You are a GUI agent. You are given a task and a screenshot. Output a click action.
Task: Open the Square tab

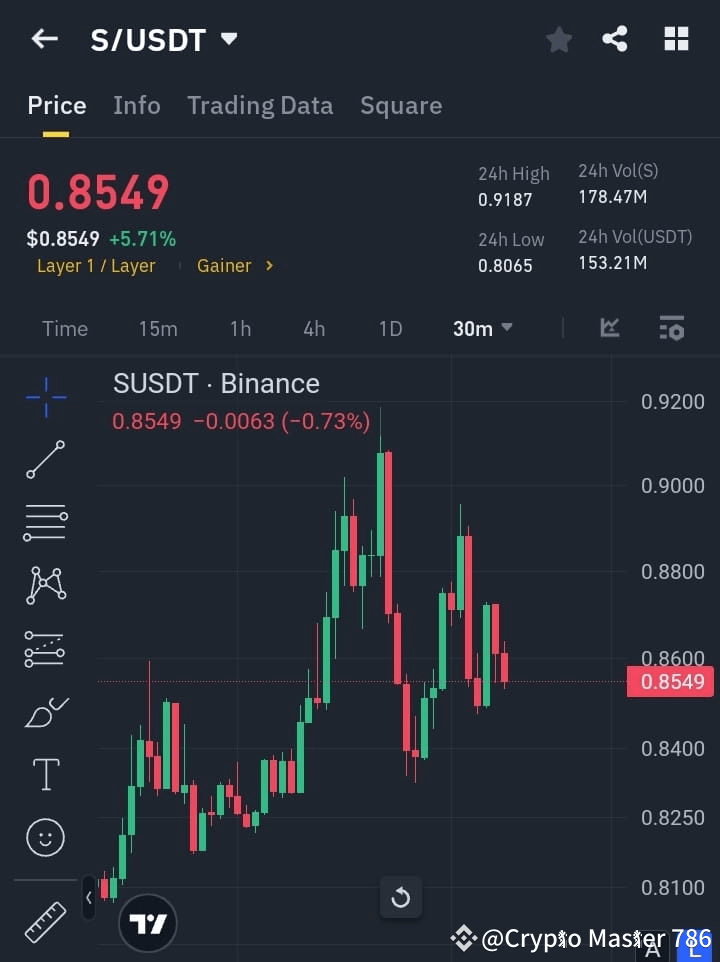pos(401,105)
